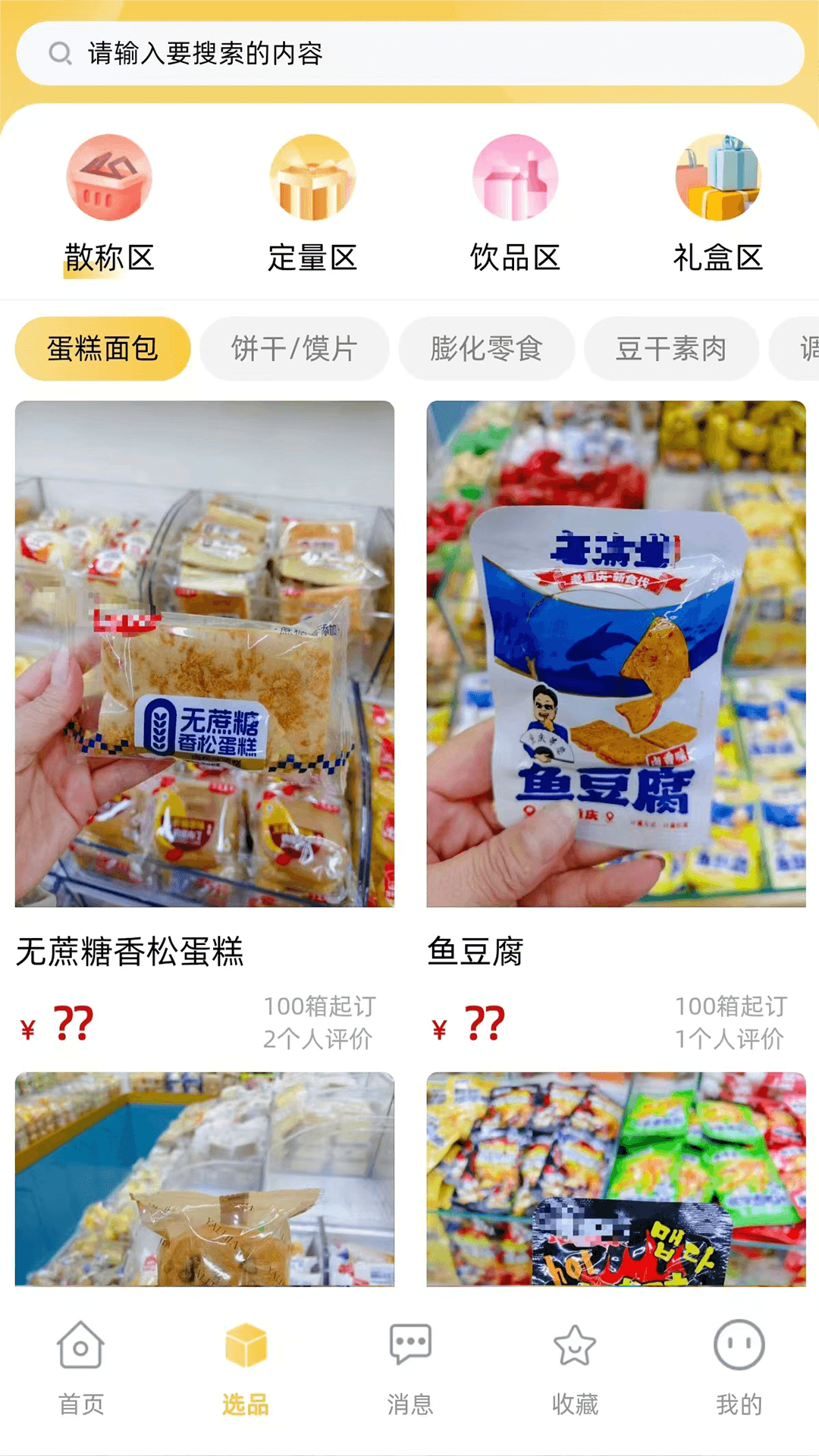The image size is (819, 1456).
Task: Enable the 饼干/馍片 filter
Action: pyautogui.click(x=294, y=349)
